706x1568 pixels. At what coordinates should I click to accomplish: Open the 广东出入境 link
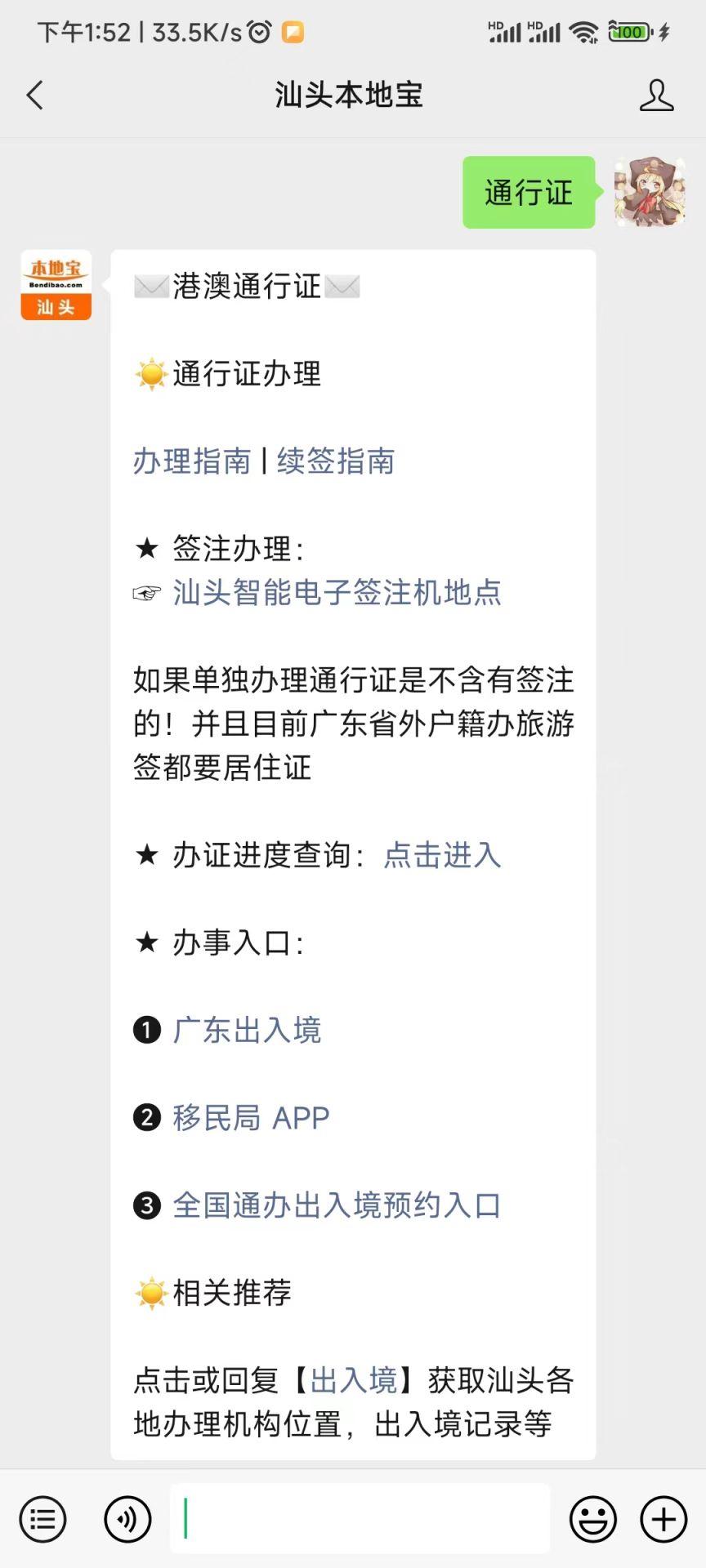(x=247, y=1030)
